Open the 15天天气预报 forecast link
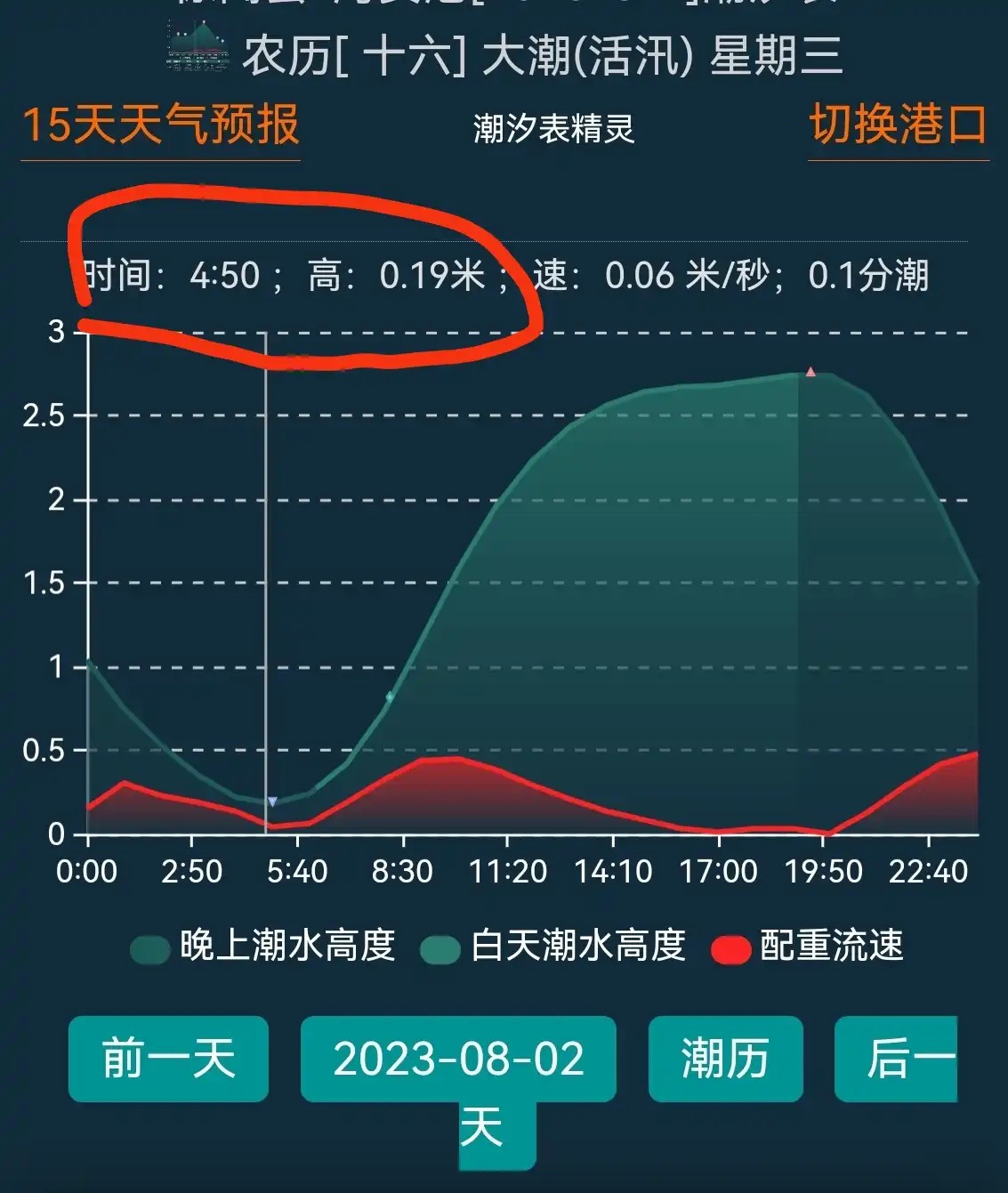Viewport: 1008px width, 1193px height. click(160, 125)
